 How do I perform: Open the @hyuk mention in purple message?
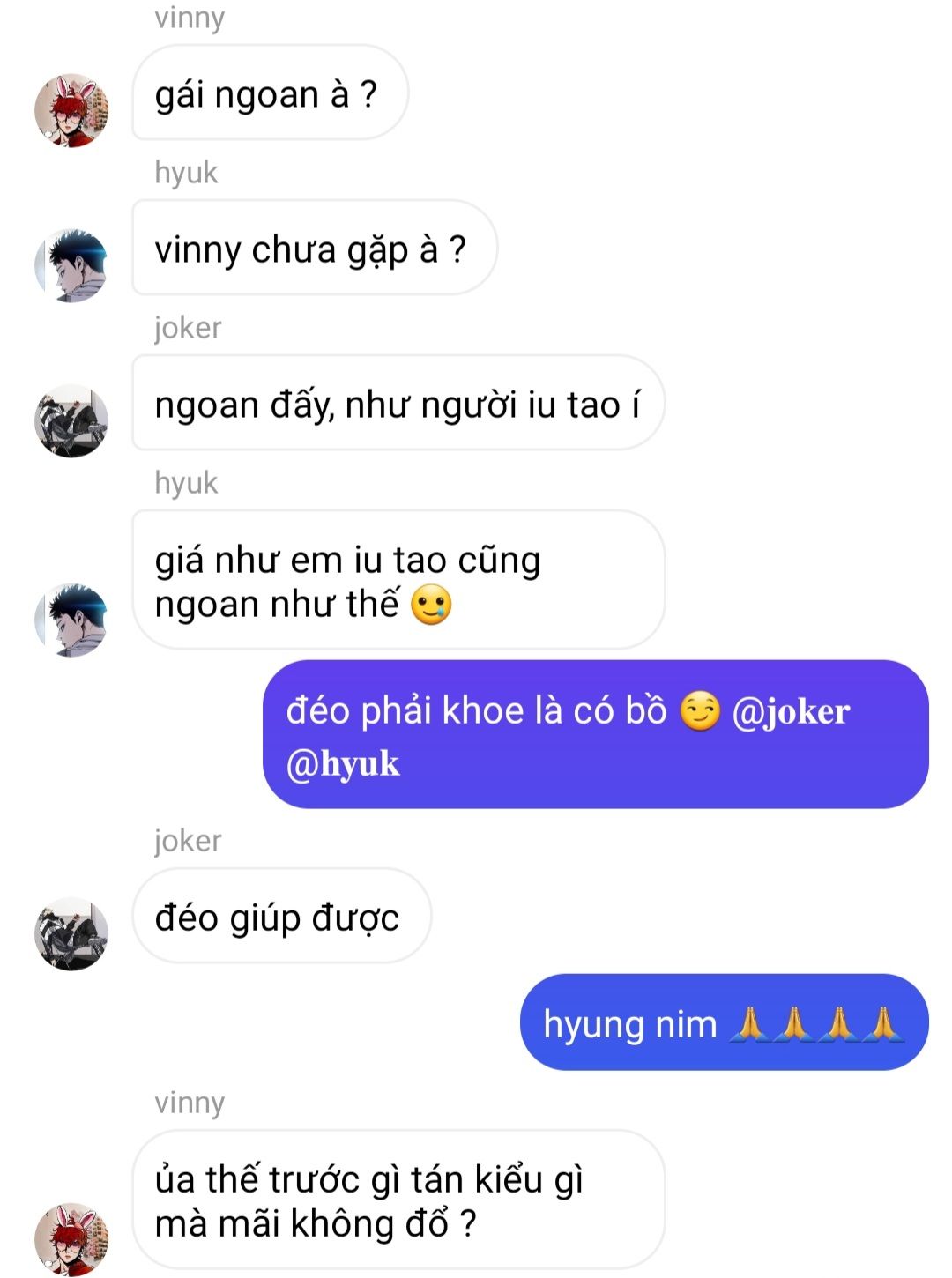[343, 764]
